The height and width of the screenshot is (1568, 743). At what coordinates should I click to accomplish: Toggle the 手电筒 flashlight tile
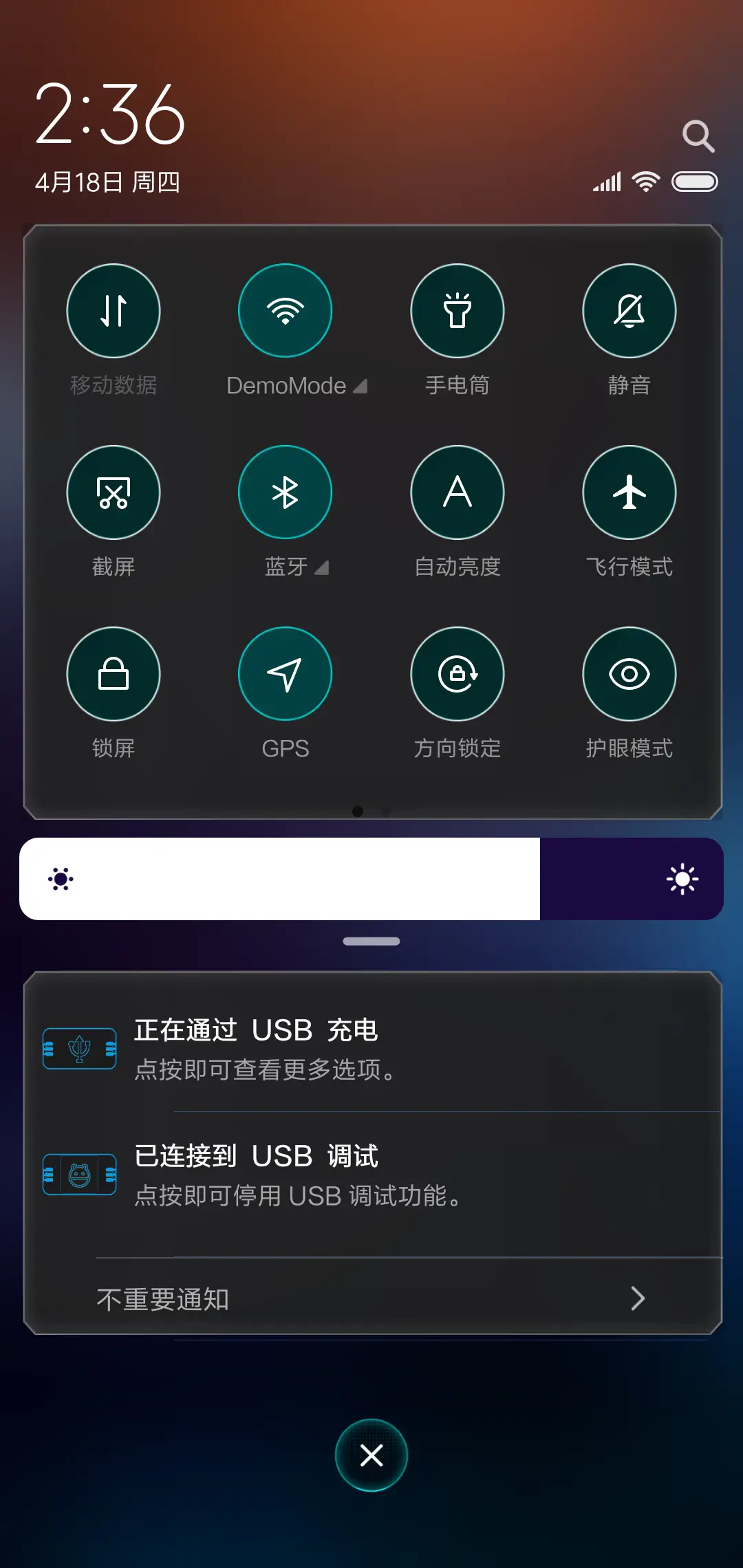[x=457, y=311]
